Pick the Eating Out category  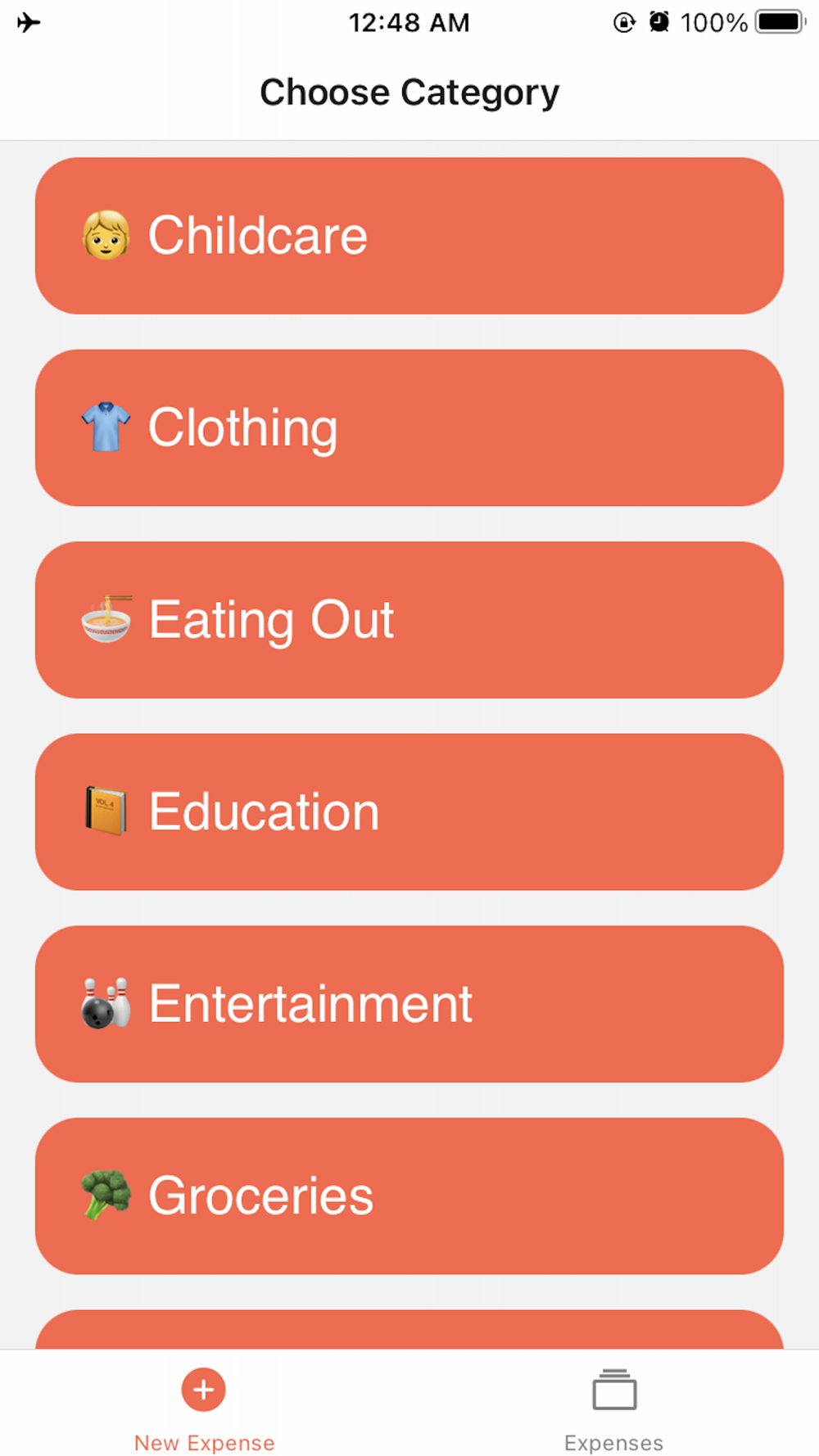pyautogui.click(x=409, y=620)
